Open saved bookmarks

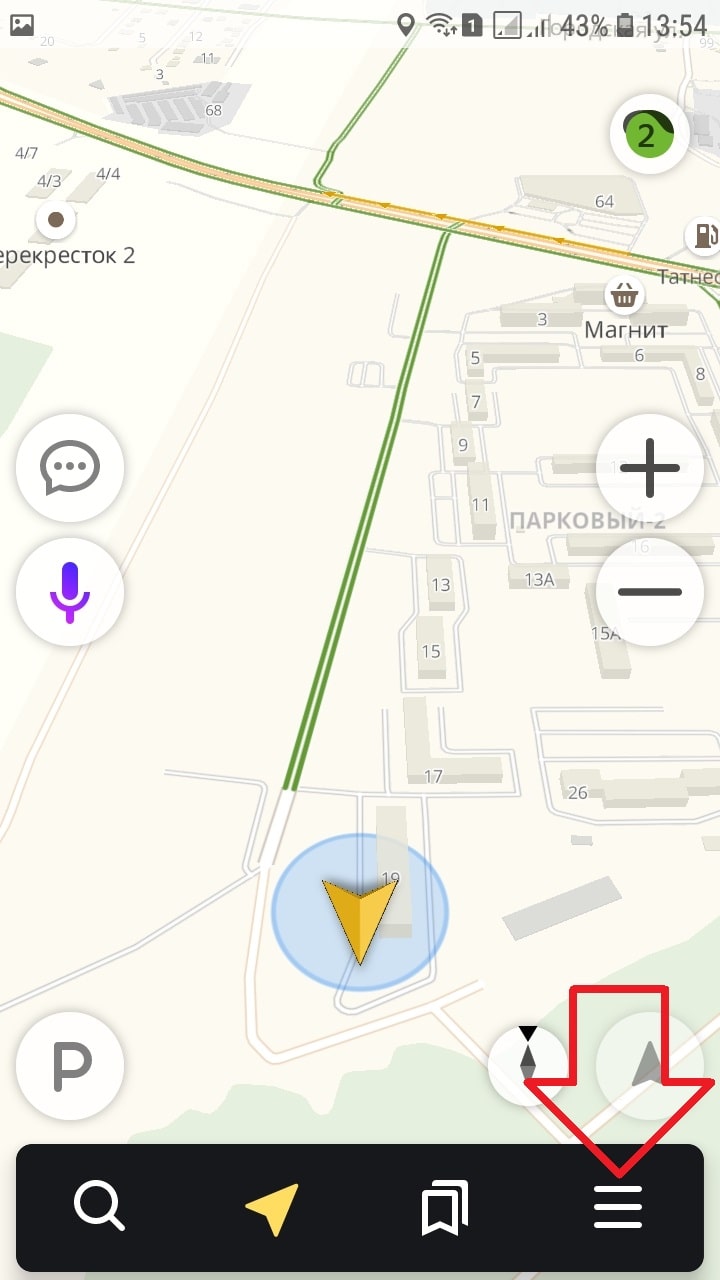(445, 1208)
